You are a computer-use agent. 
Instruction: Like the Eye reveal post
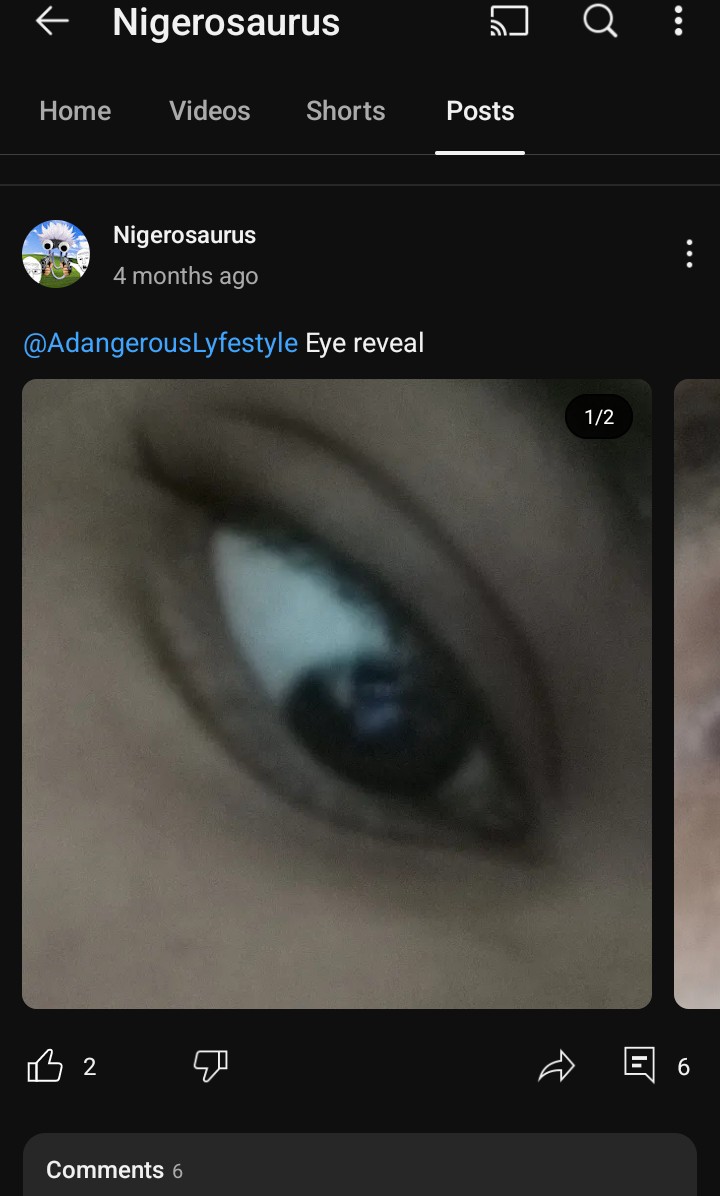45,1066
